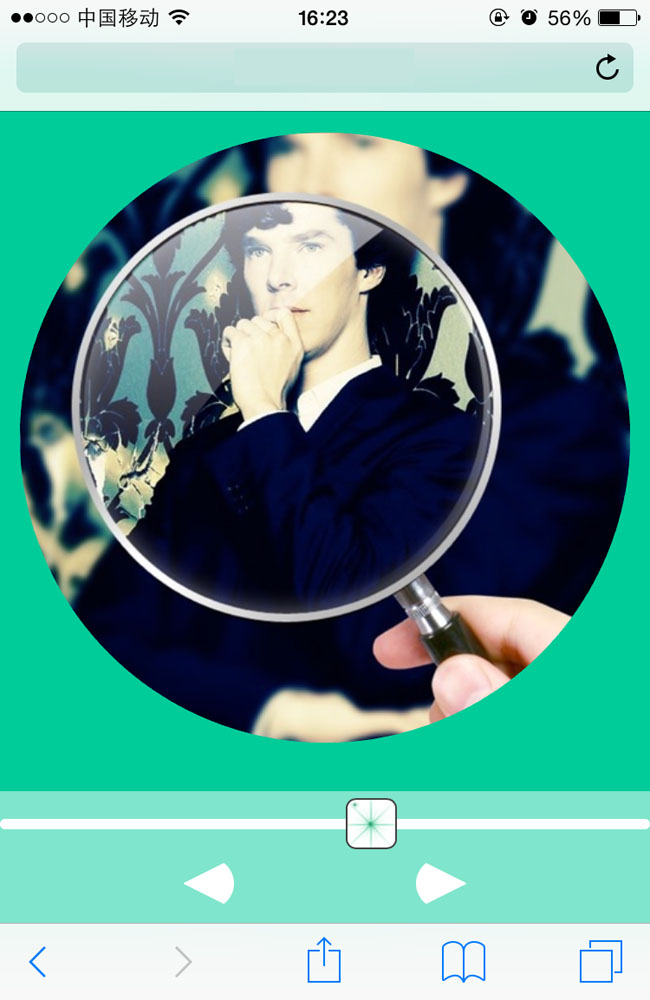Tap the star slider handle

(x=371, y=824)
